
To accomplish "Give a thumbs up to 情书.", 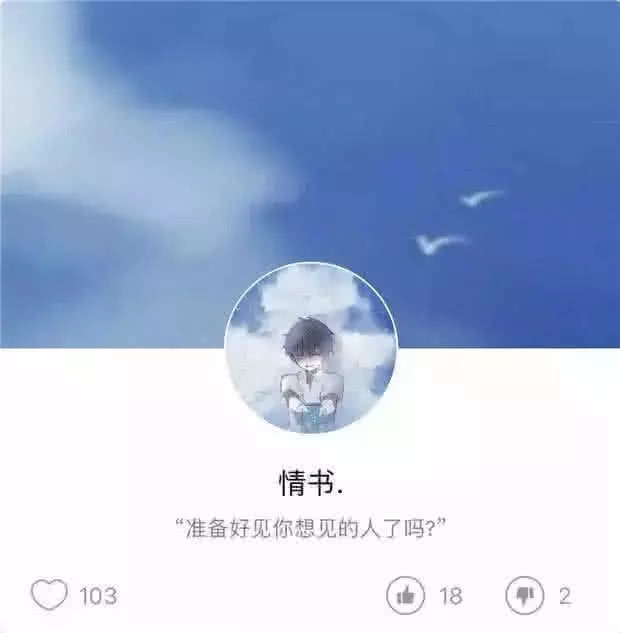I will [406, 595].
